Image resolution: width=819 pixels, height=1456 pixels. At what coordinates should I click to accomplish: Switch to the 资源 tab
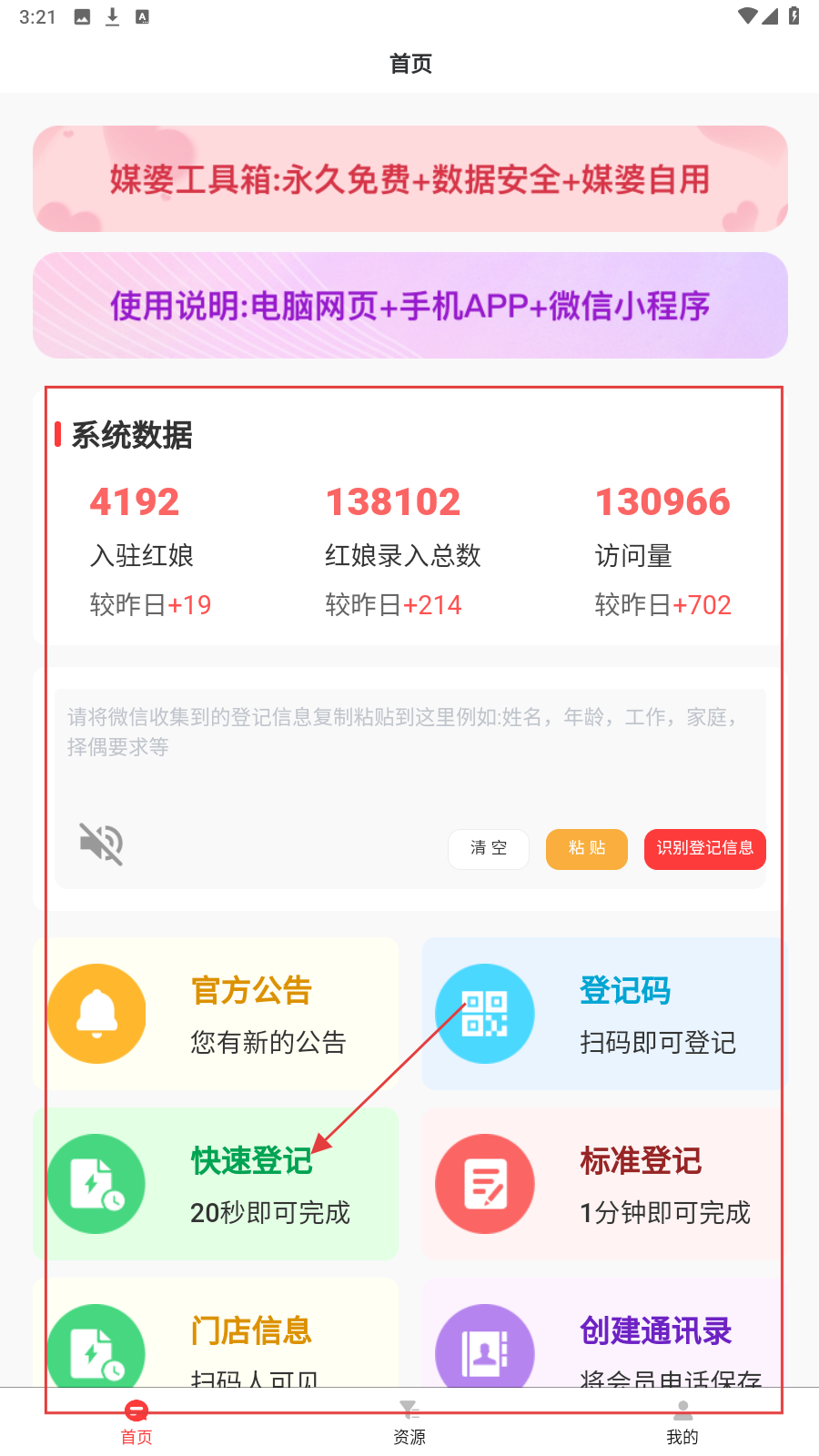[409, 1422]
